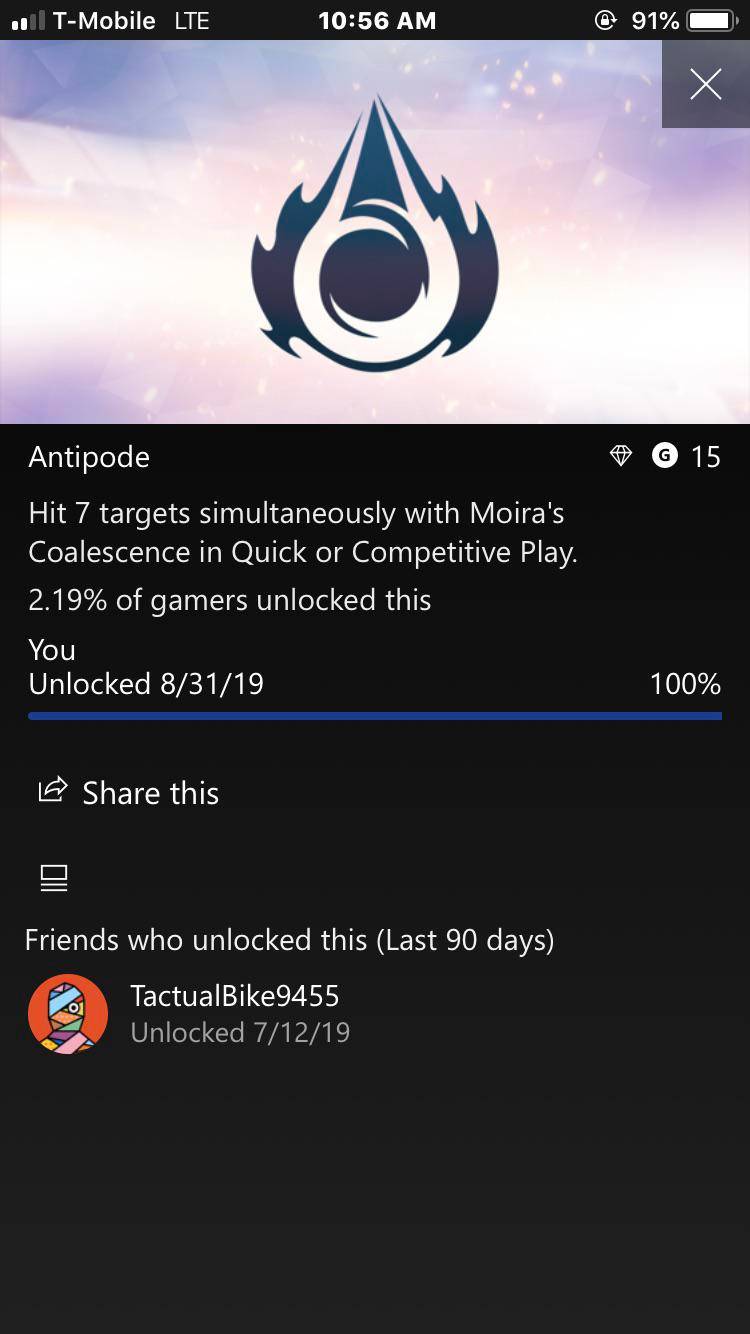Open TactualBike9455's profile

click(235, 996)
